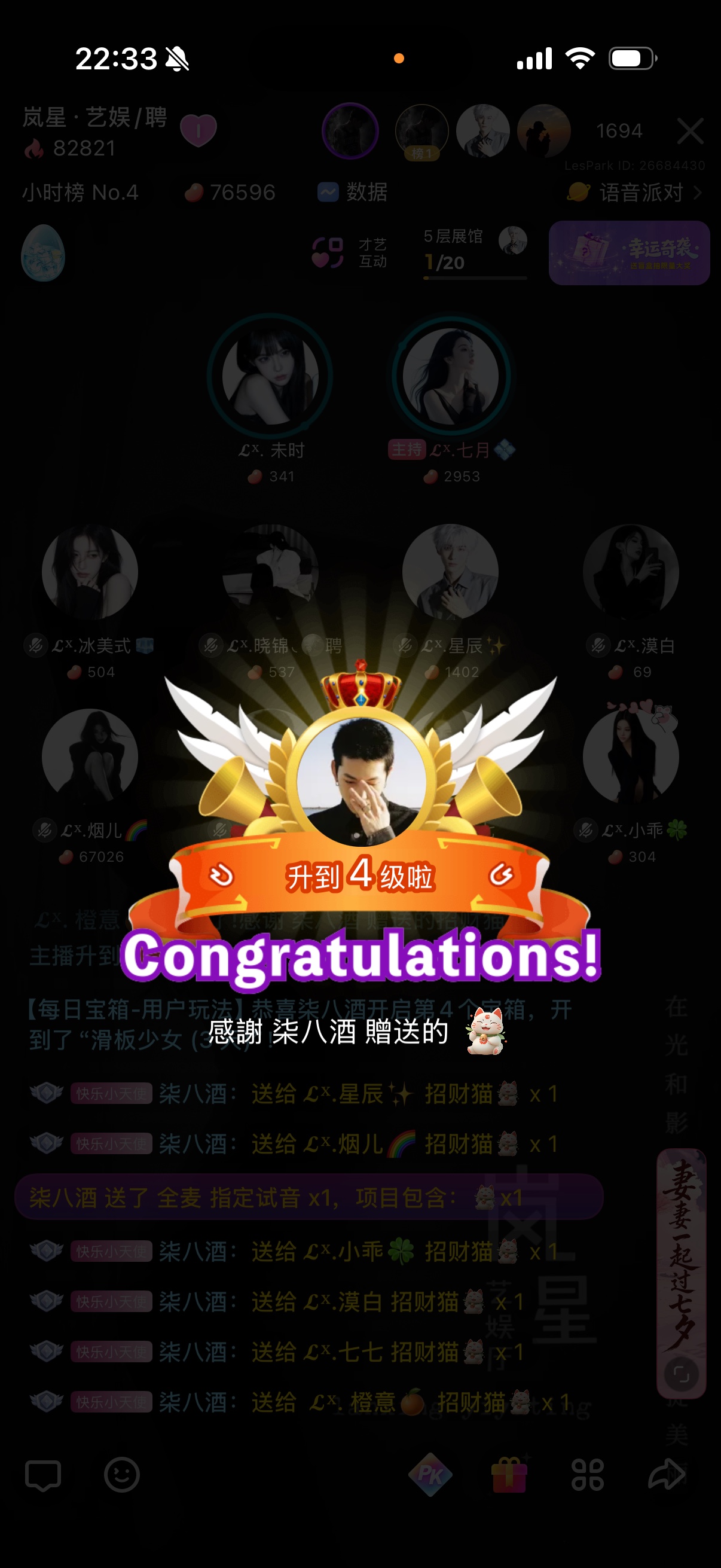Viewport: 721px width, 1568px height.
Task: Open 冰美式's seat profile
Action: pos(90,572)
